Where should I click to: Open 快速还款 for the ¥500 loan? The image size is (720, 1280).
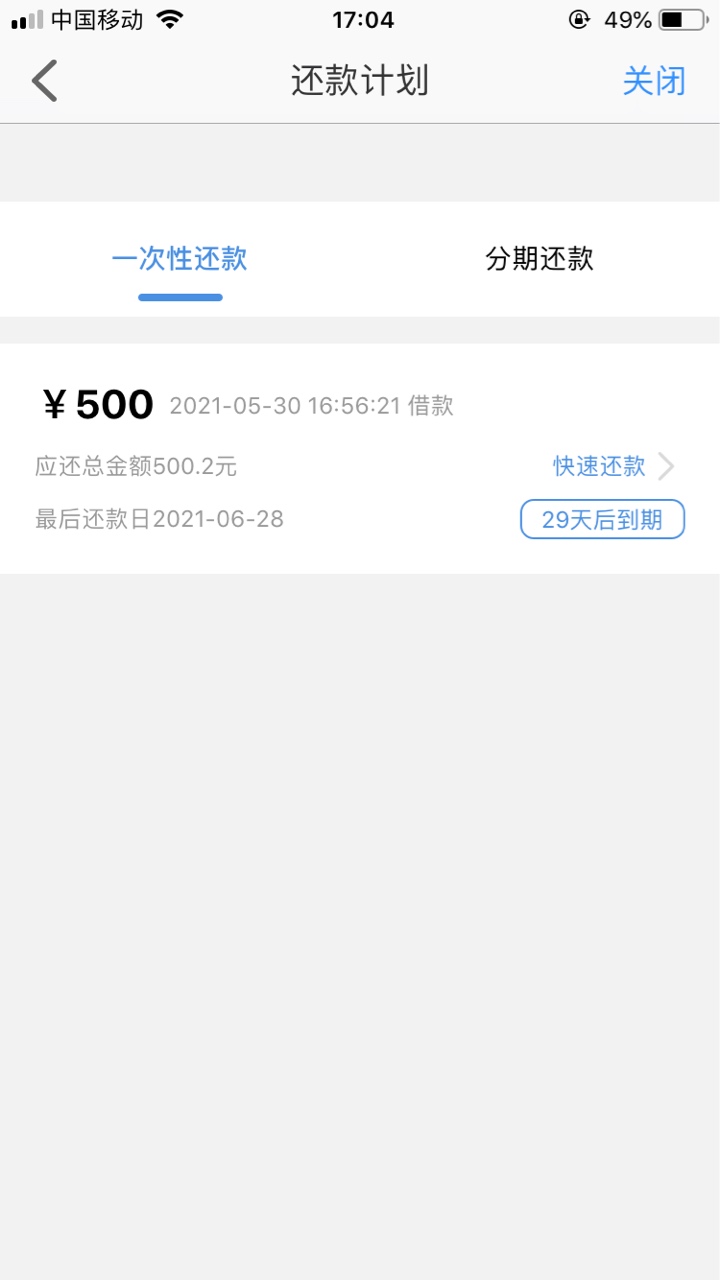(x=614, y=465)
